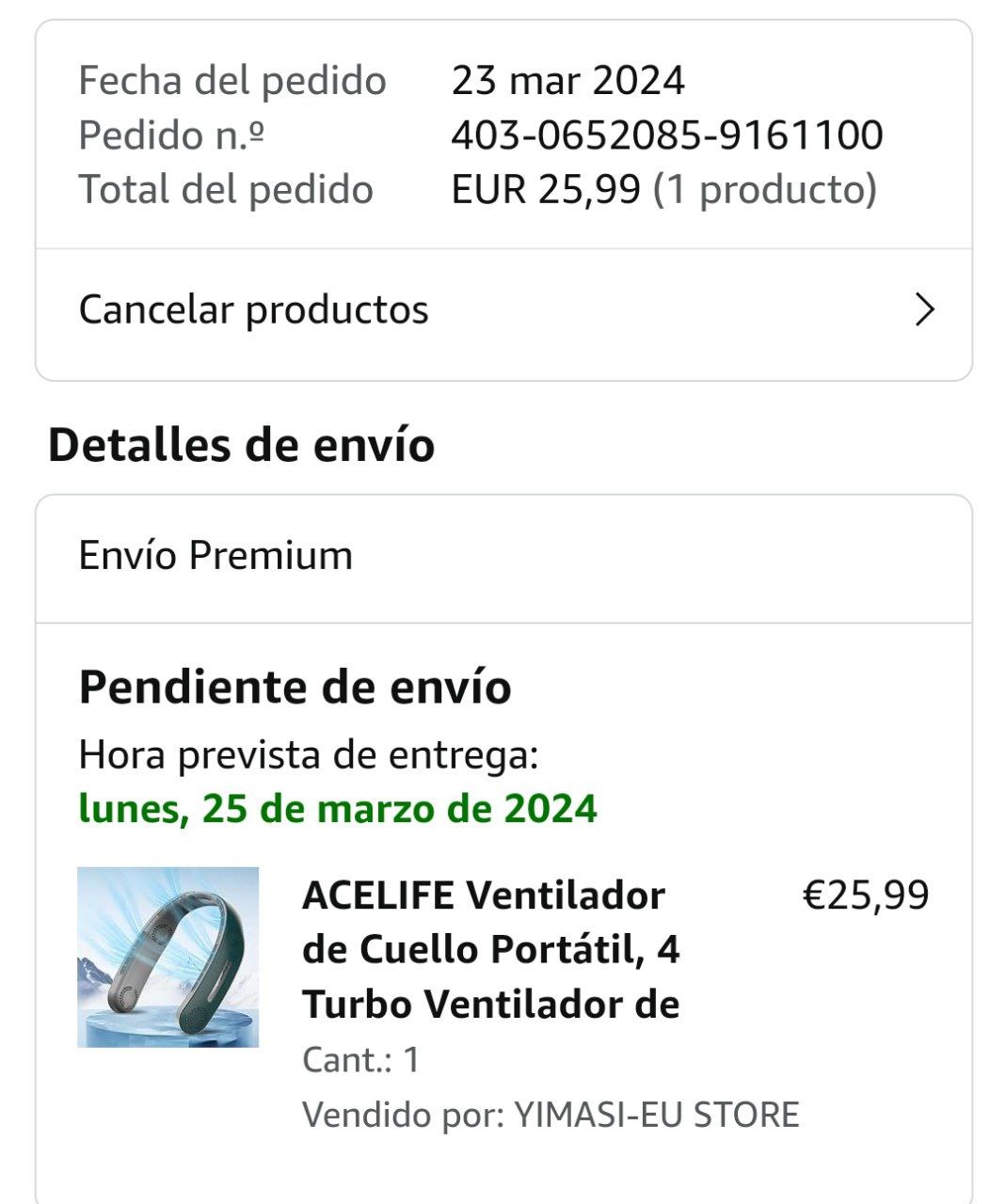Open the Cancelar productos row

click(503, 310)
